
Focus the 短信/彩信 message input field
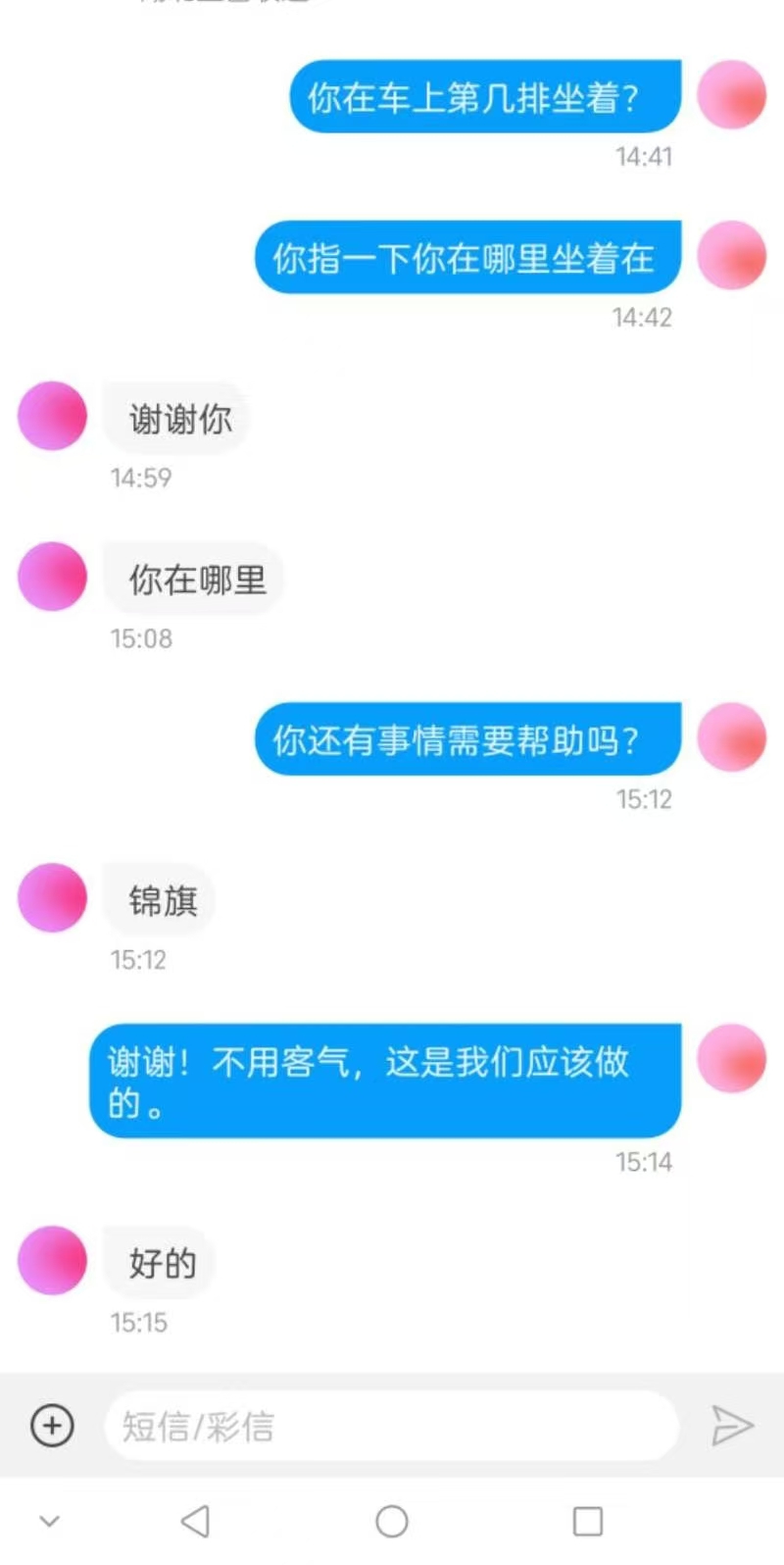392,1425
